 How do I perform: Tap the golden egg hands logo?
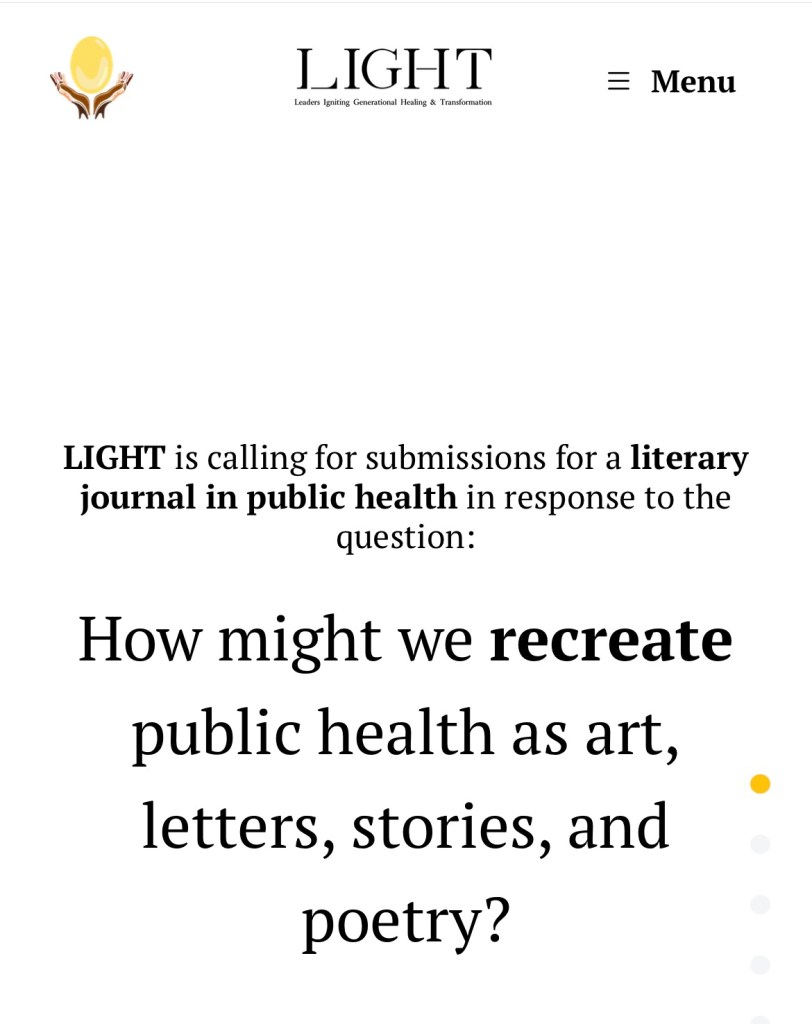(91, 78)
